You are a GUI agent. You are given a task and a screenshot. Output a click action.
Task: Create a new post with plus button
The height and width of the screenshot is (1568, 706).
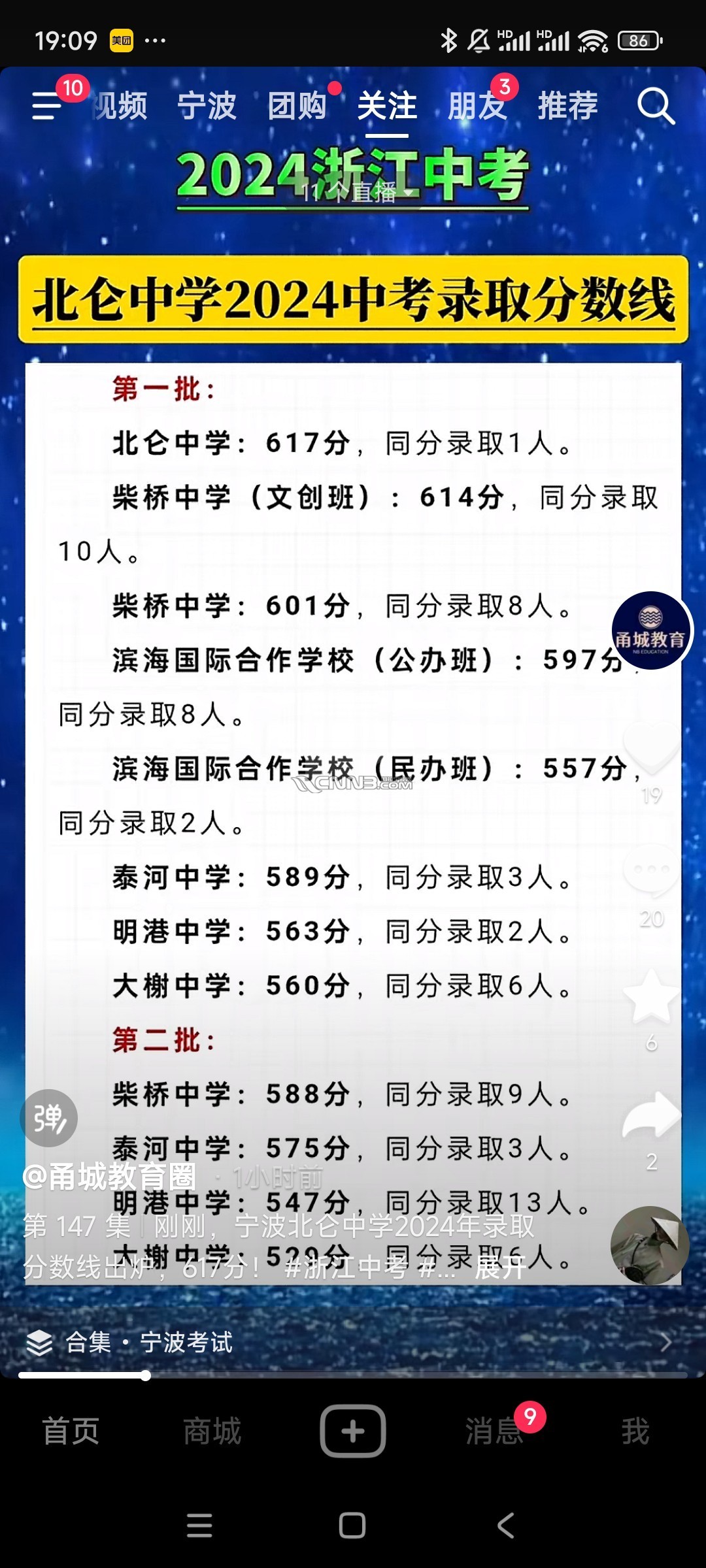(x=353, y=1431)
